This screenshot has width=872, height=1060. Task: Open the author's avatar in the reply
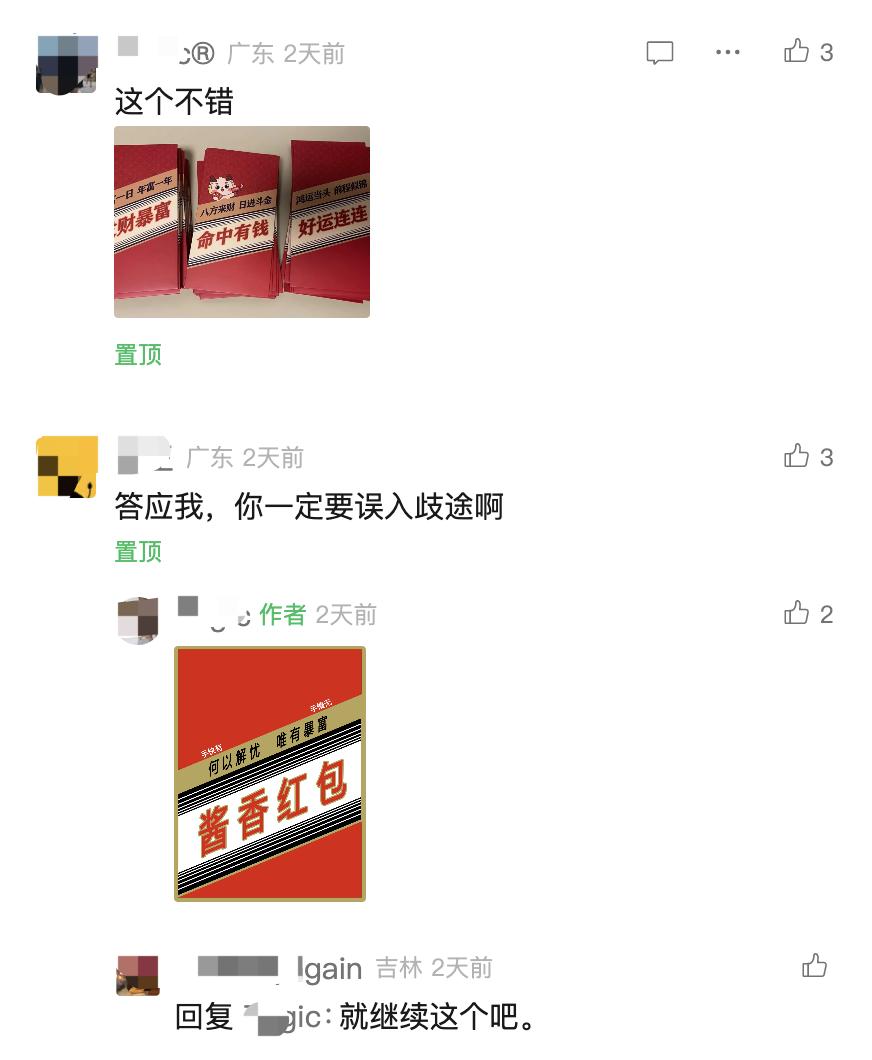coord(138,620)
